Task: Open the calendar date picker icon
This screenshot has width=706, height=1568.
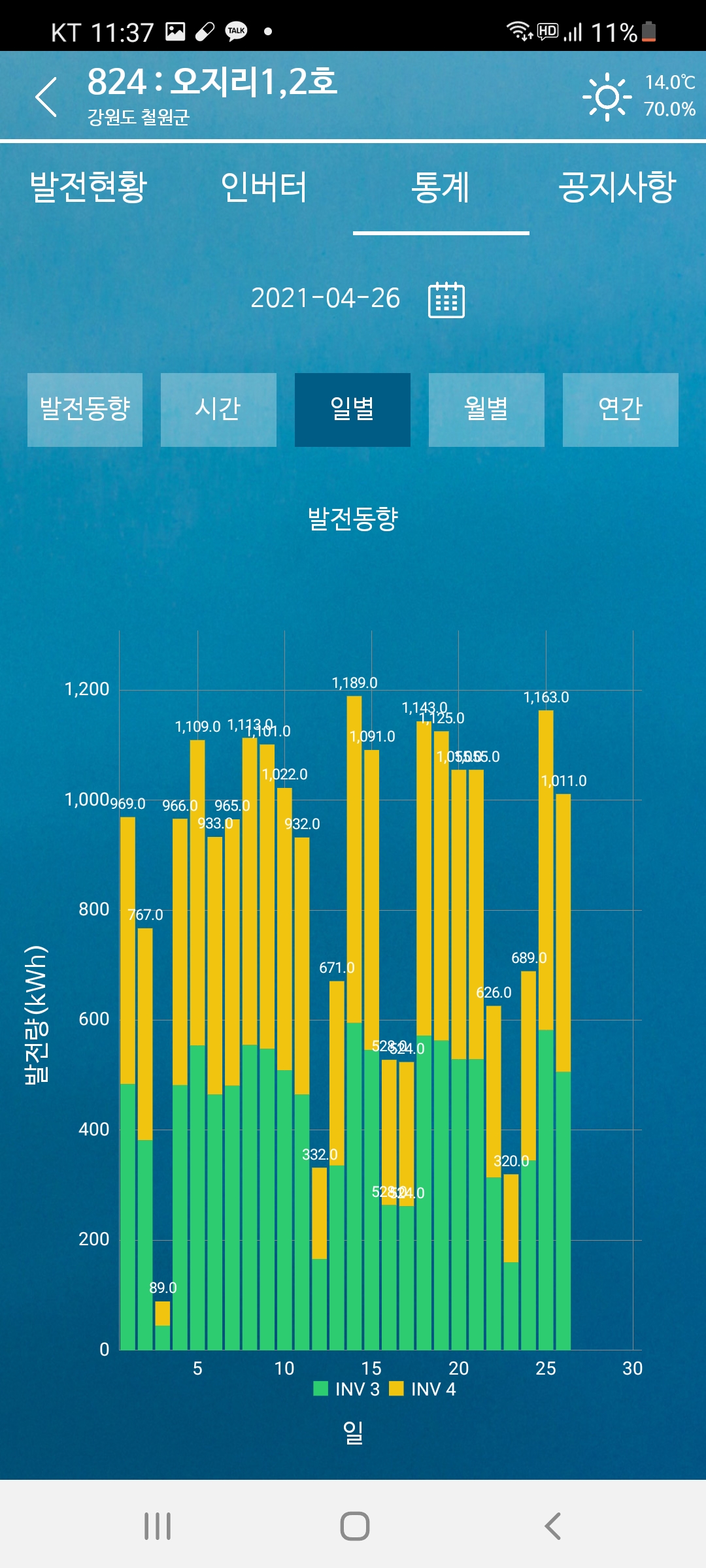Action: pos(446,300)
